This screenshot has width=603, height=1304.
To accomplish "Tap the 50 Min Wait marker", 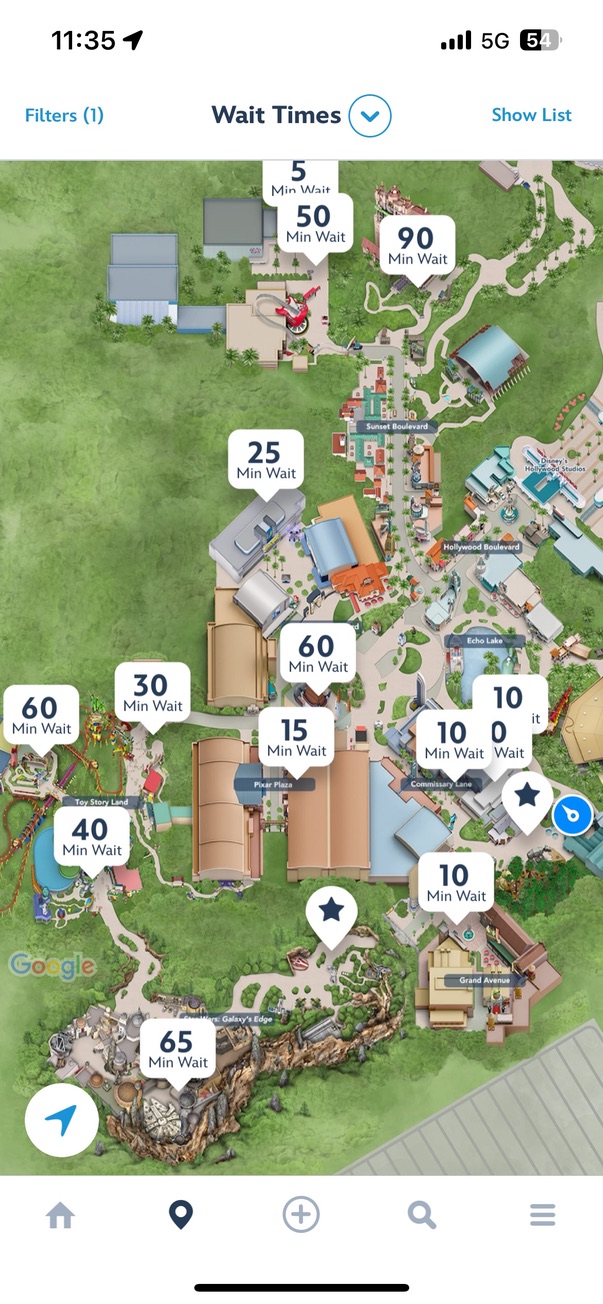I will pos(315,224).
